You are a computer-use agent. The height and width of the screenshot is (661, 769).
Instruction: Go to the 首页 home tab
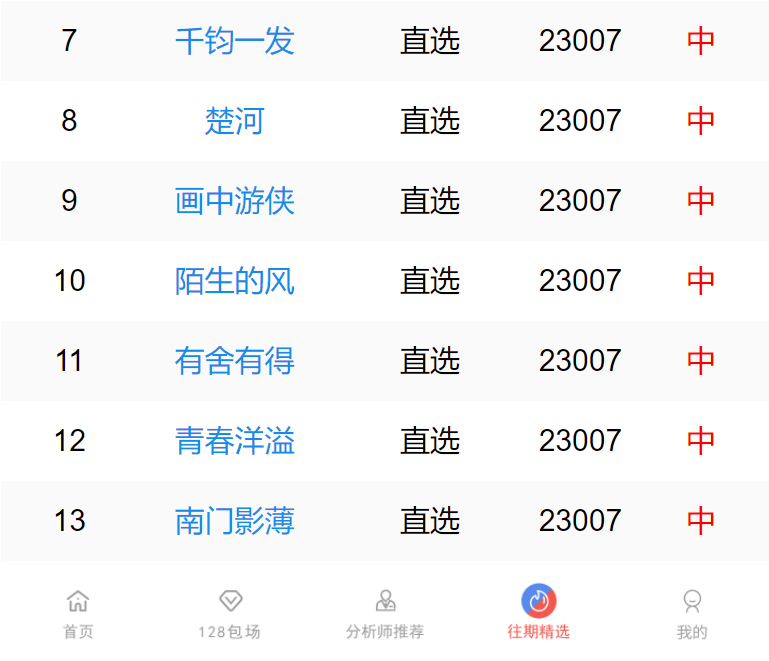78,613
